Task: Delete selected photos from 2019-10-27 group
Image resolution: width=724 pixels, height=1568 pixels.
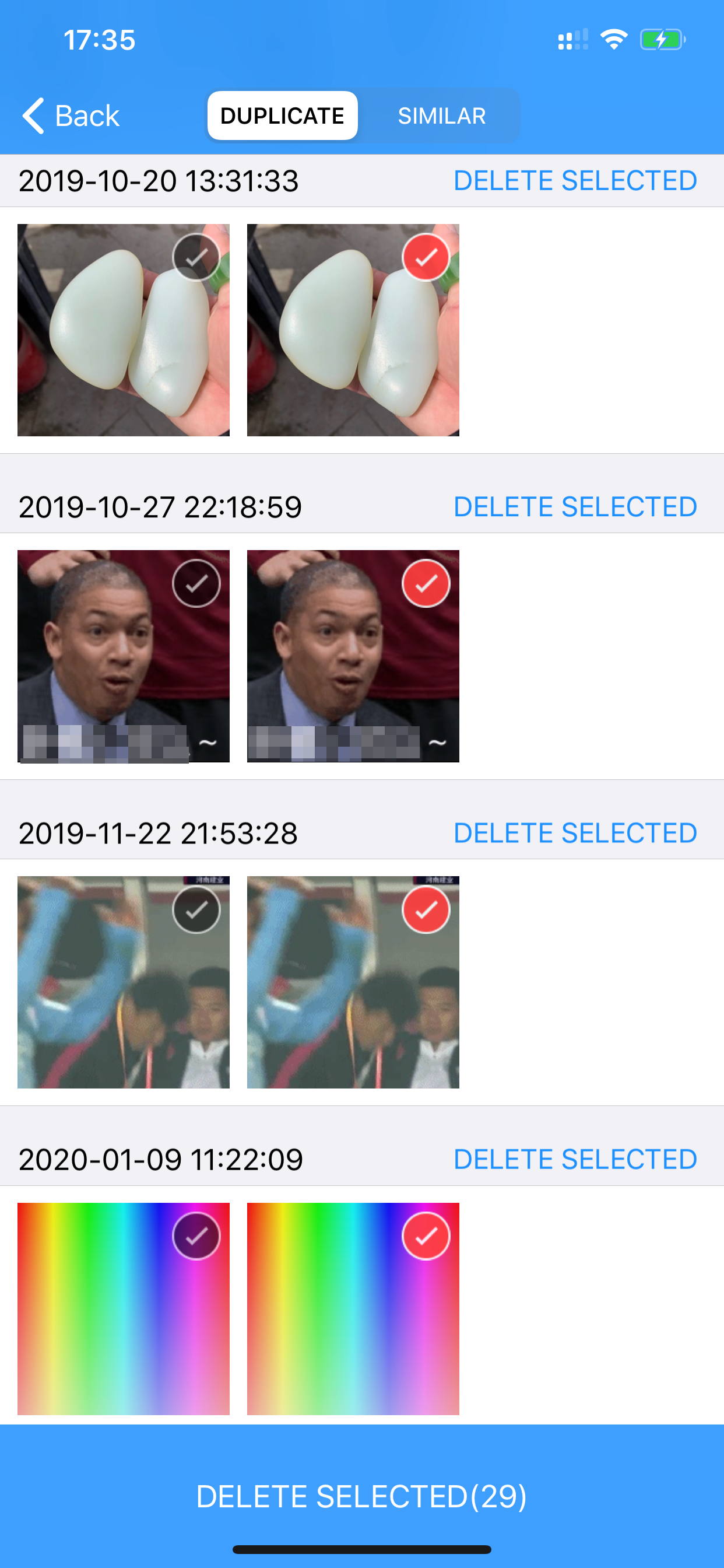Action: [575, 506]
